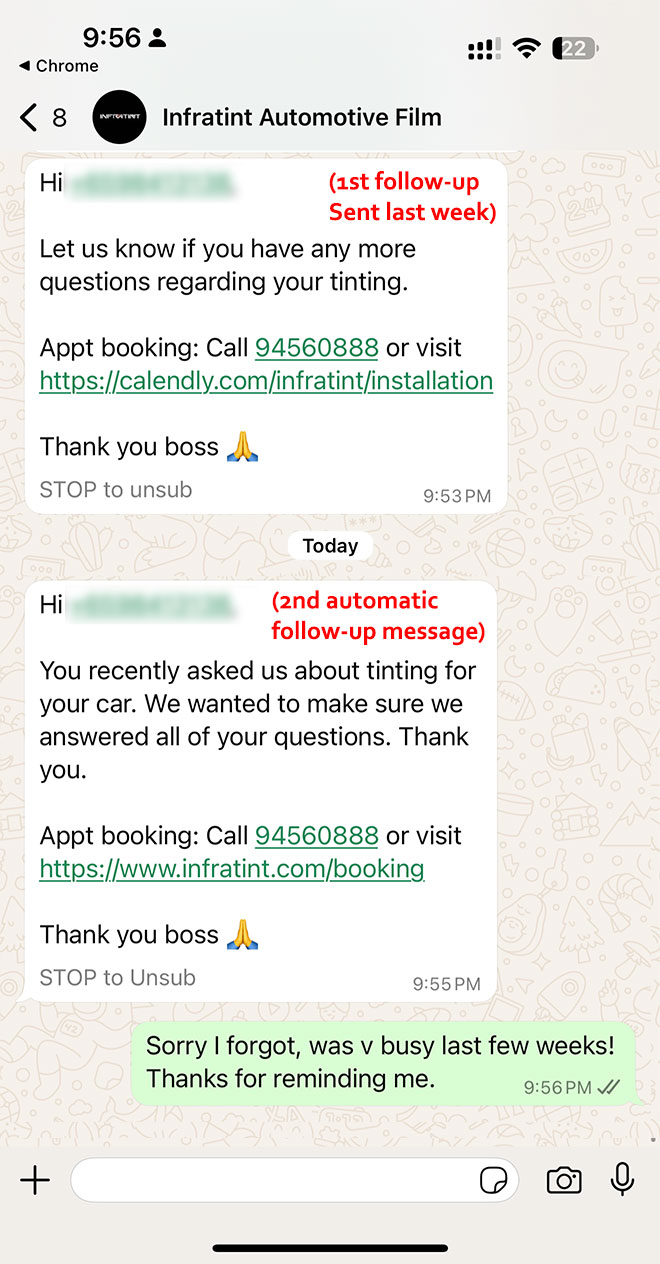The image size is (660, 1264).
Task: Open the infratint.com/booking link
Action: [232, 869]
